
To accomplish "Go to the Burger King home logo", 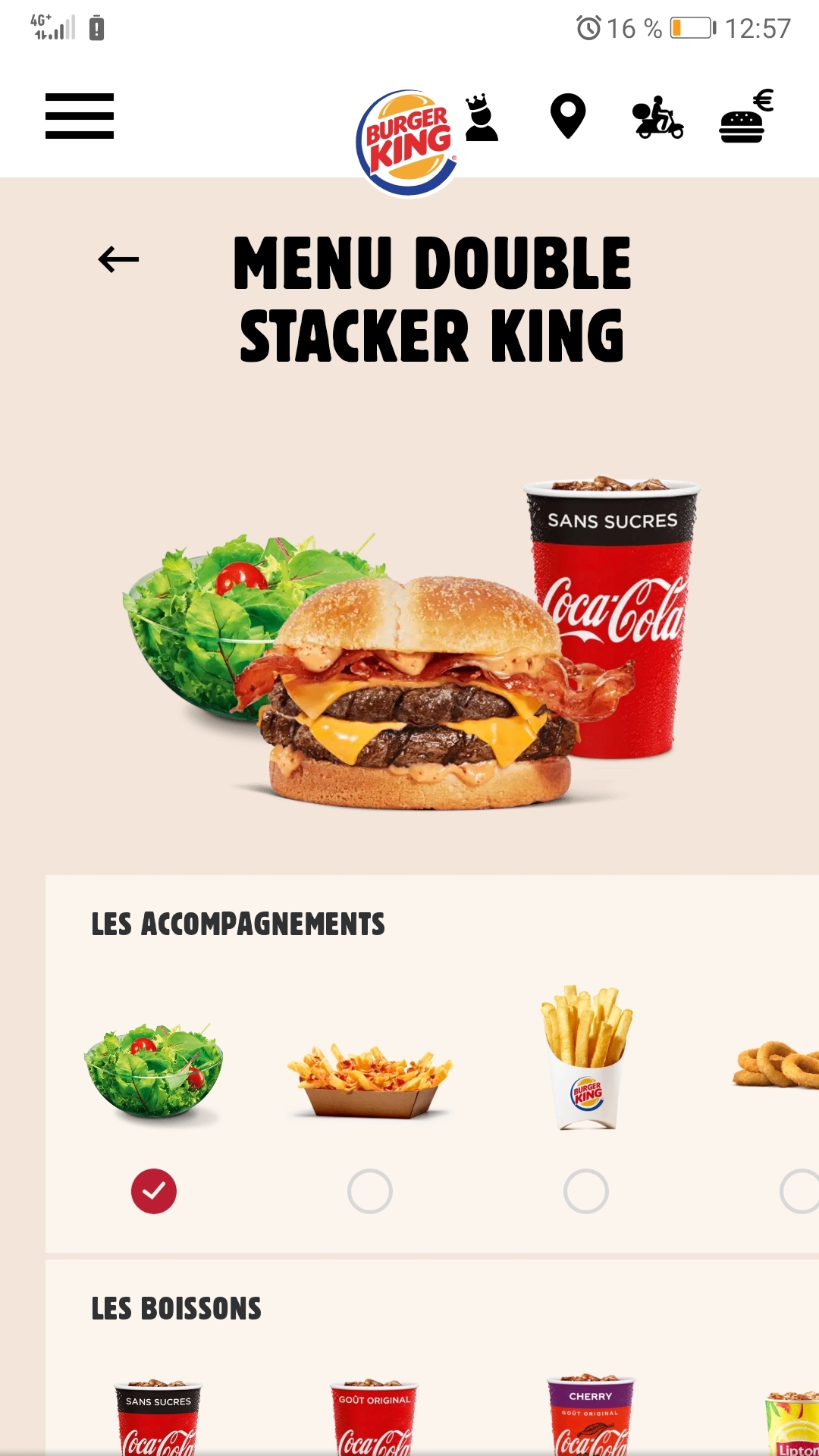I will (407, 142).
